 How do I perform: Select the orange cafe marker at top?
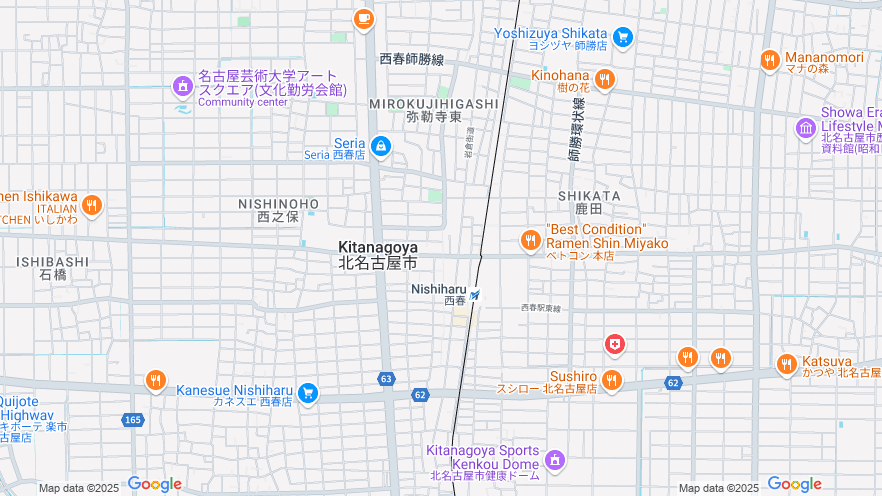coord(363,18)
